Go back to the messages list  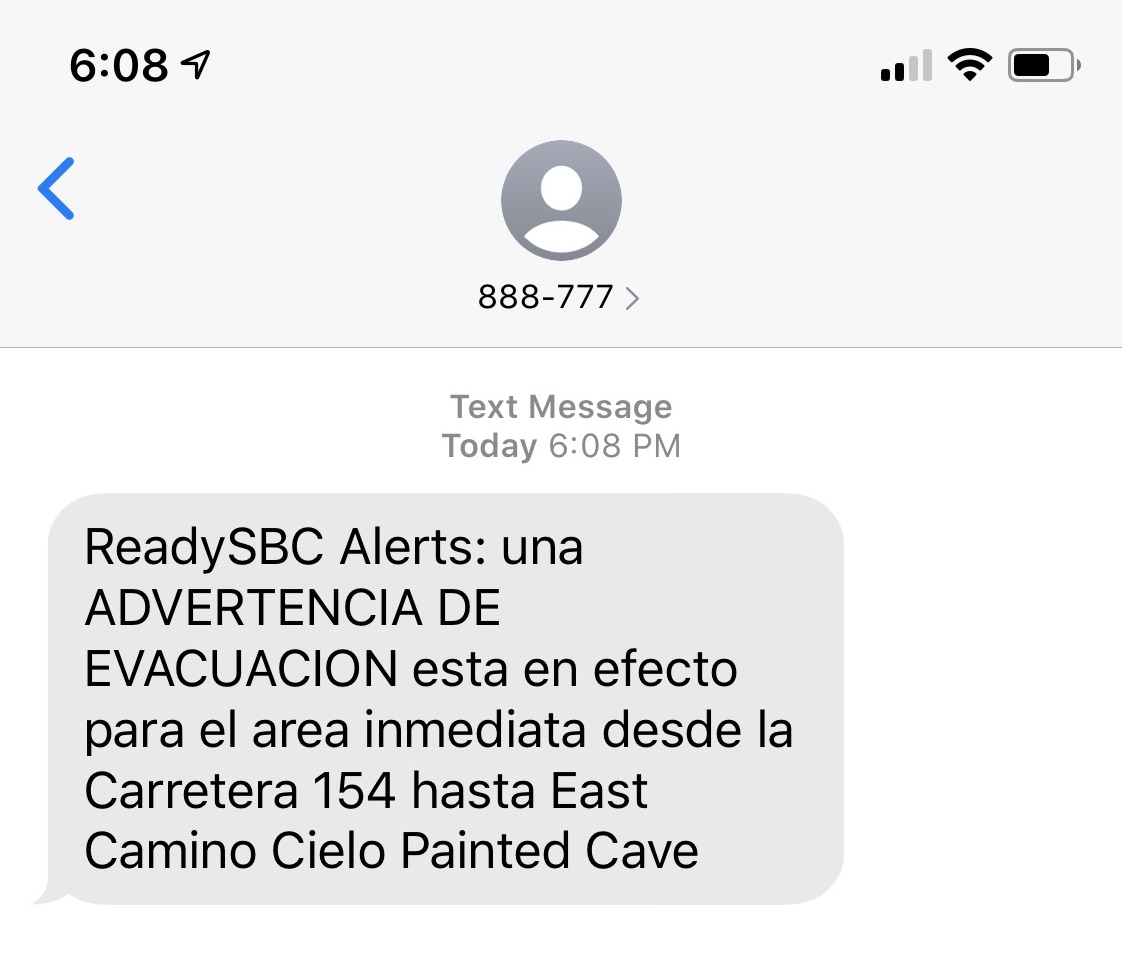(57, 188)
